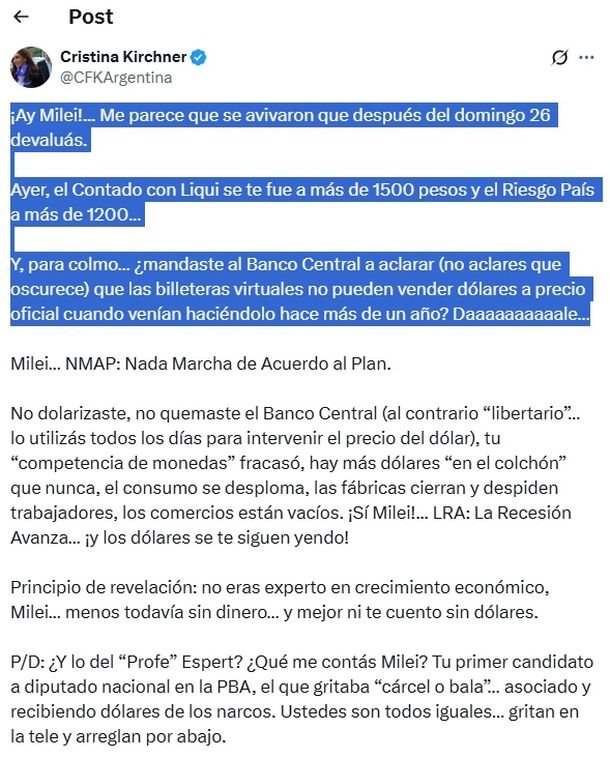Open Cristina Kirchner's profile picture
This screenshot has height=758, width=610.
(31, 67)
